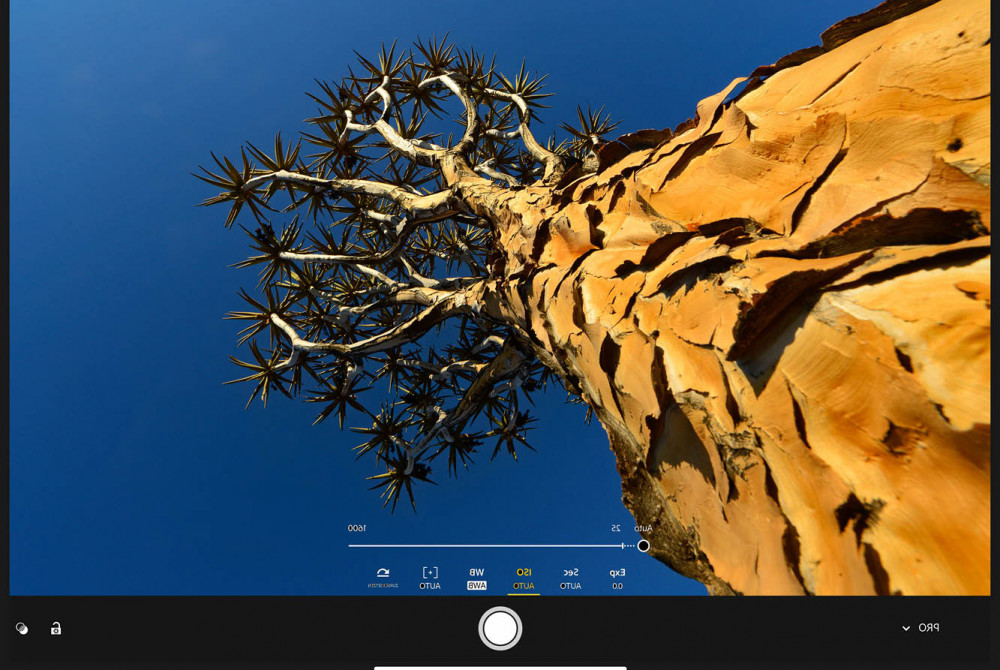Tap the ISO slider handle at Auto
Viewport: 1000px width, 670px height.
pyautogui.click(x=643, y=546)
